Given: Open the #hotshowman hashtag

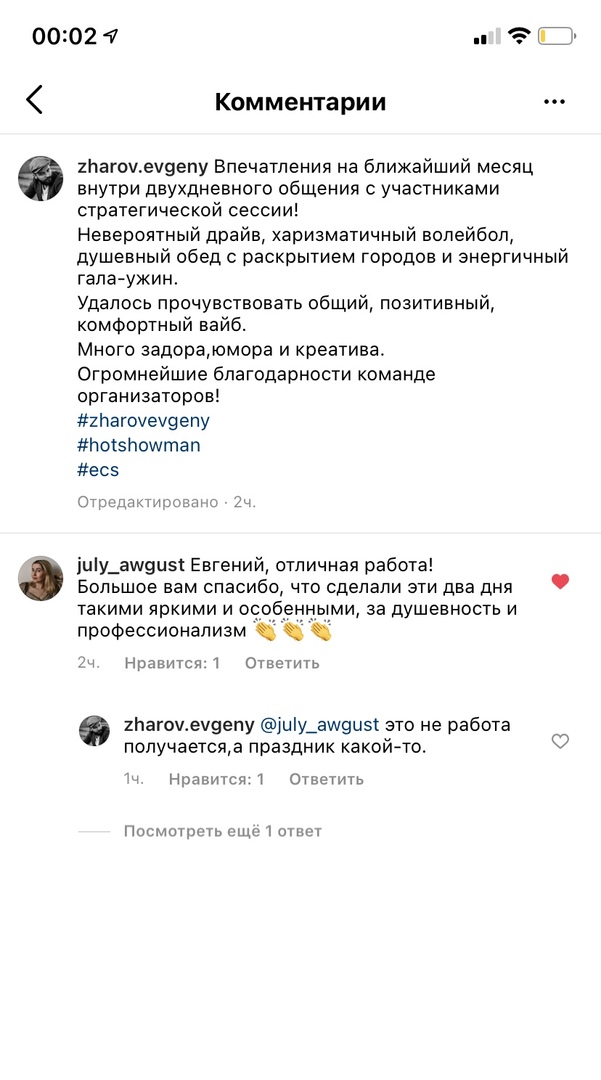Looking at the screenshot, I should (x=138, y=445).
